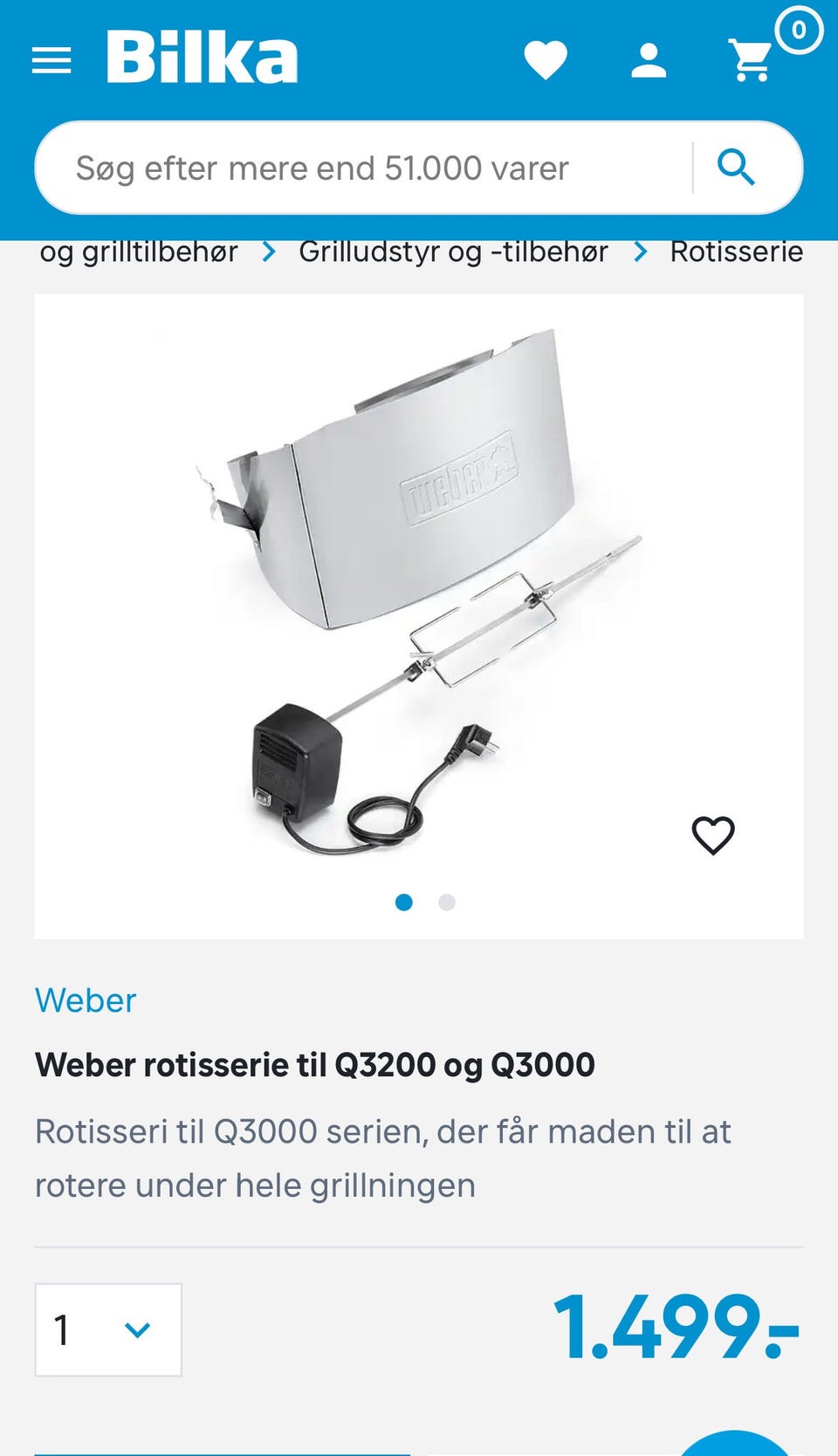Open the account profile icon

648,61
